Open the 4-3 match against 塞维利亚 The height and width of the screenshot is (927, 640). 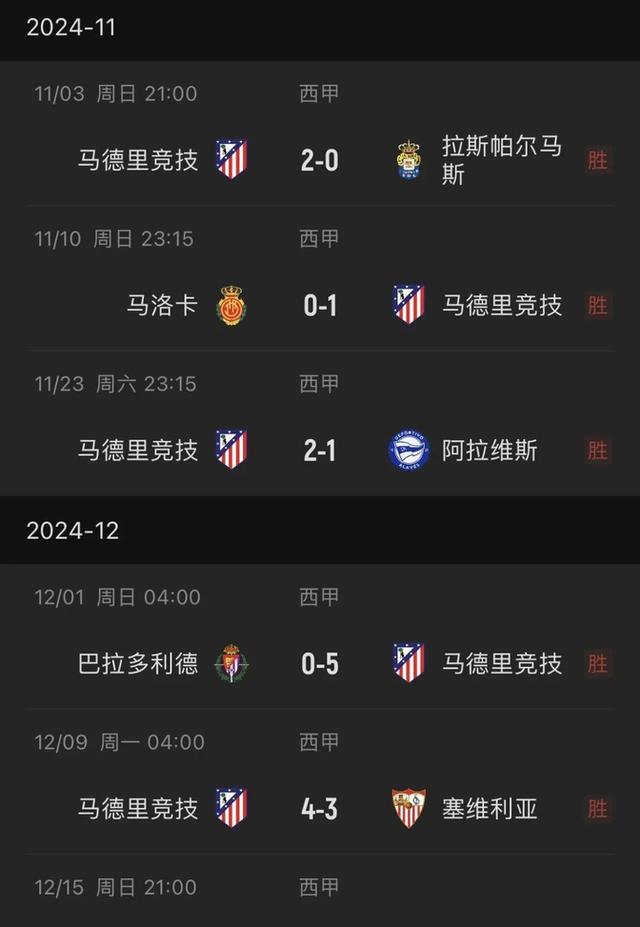(x=320, y=808)
